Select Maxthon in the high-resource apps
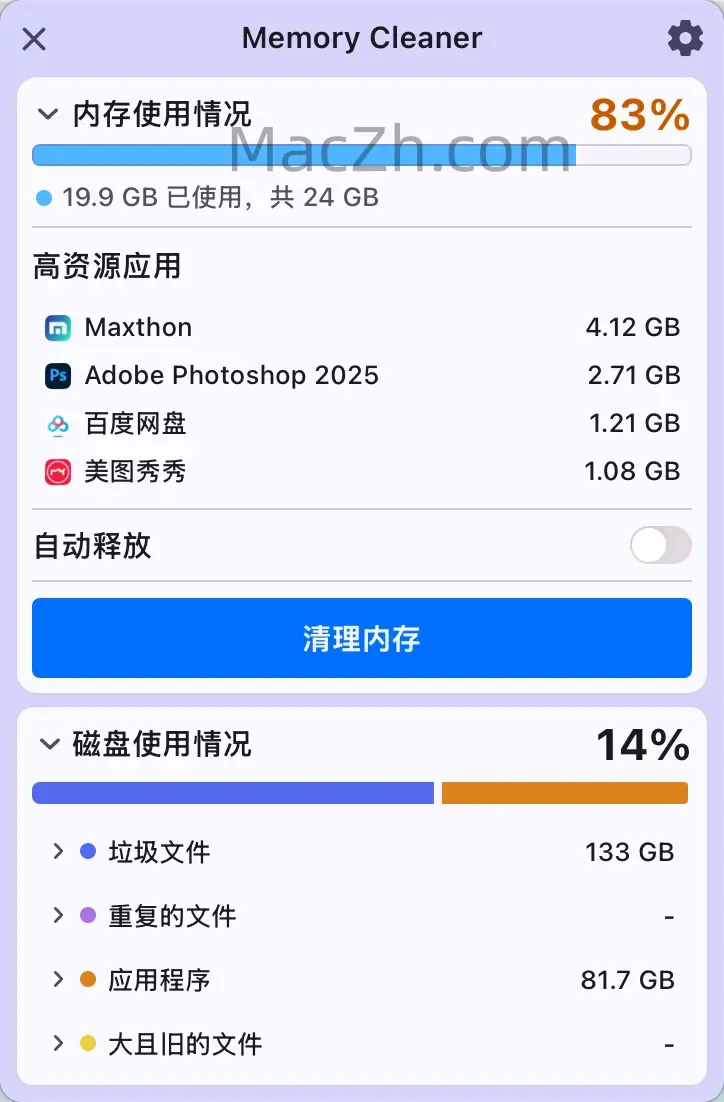Image resolution: width=724 pixels, height=1102 pixels. 138,327
